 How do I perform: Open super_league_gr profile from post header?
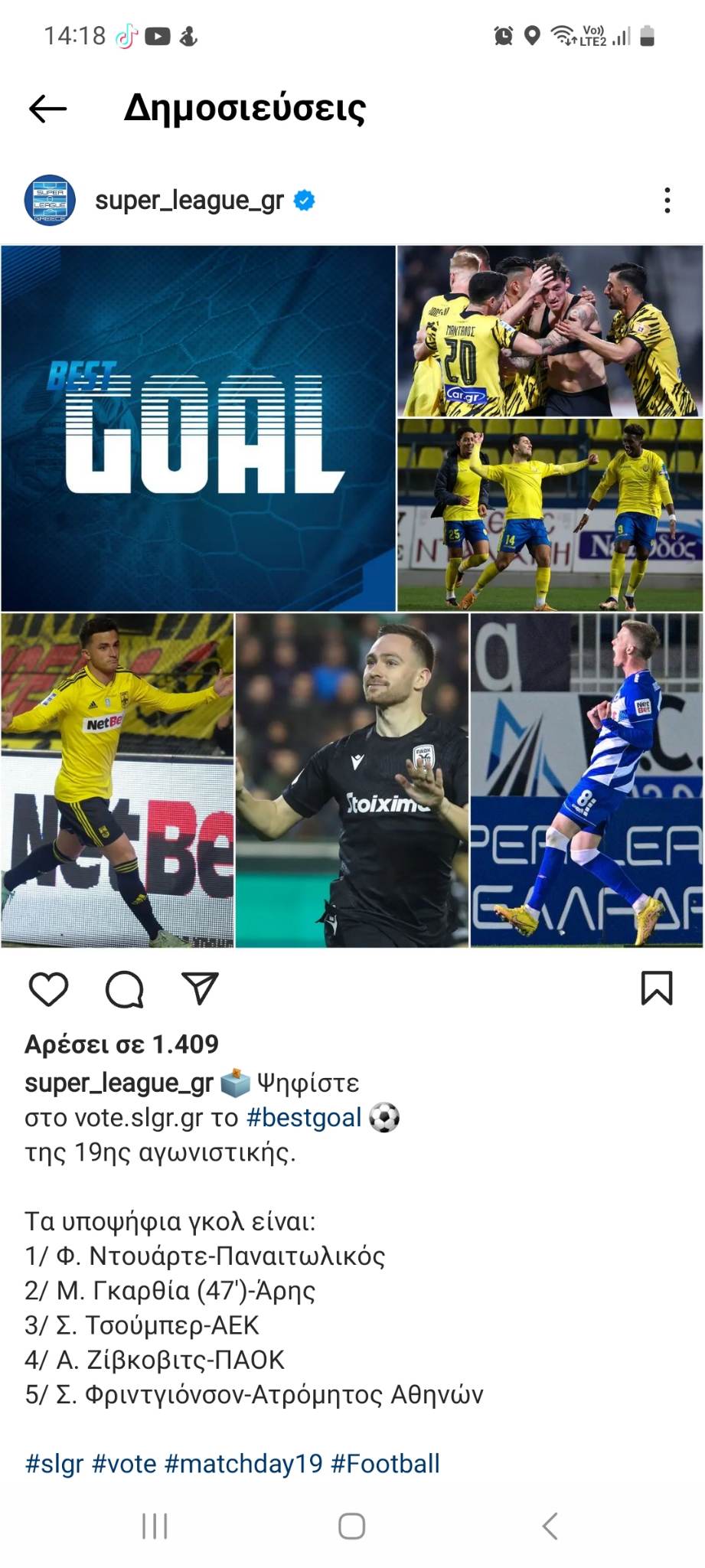[188, 201]
